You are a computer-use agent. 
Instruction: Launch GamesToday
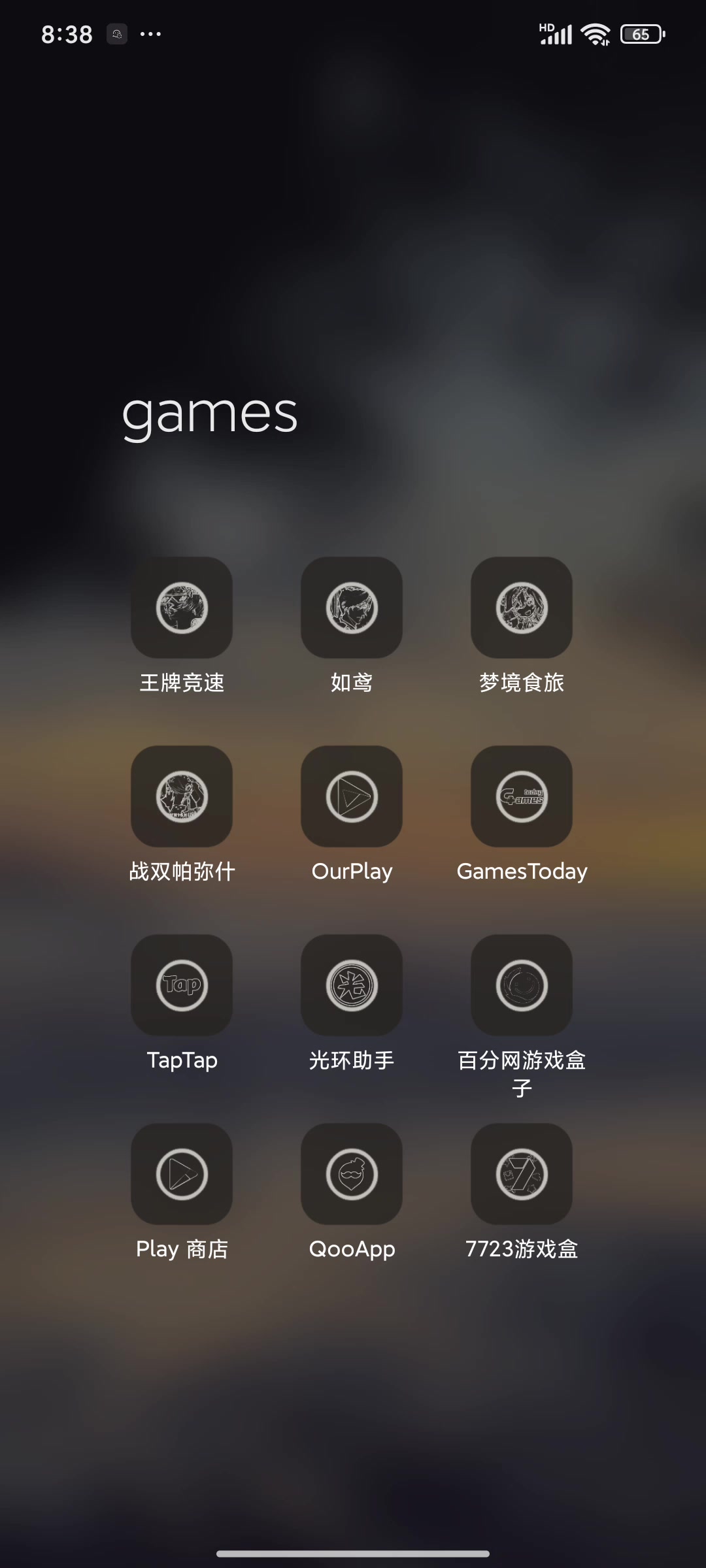click(x=522, y=796)
